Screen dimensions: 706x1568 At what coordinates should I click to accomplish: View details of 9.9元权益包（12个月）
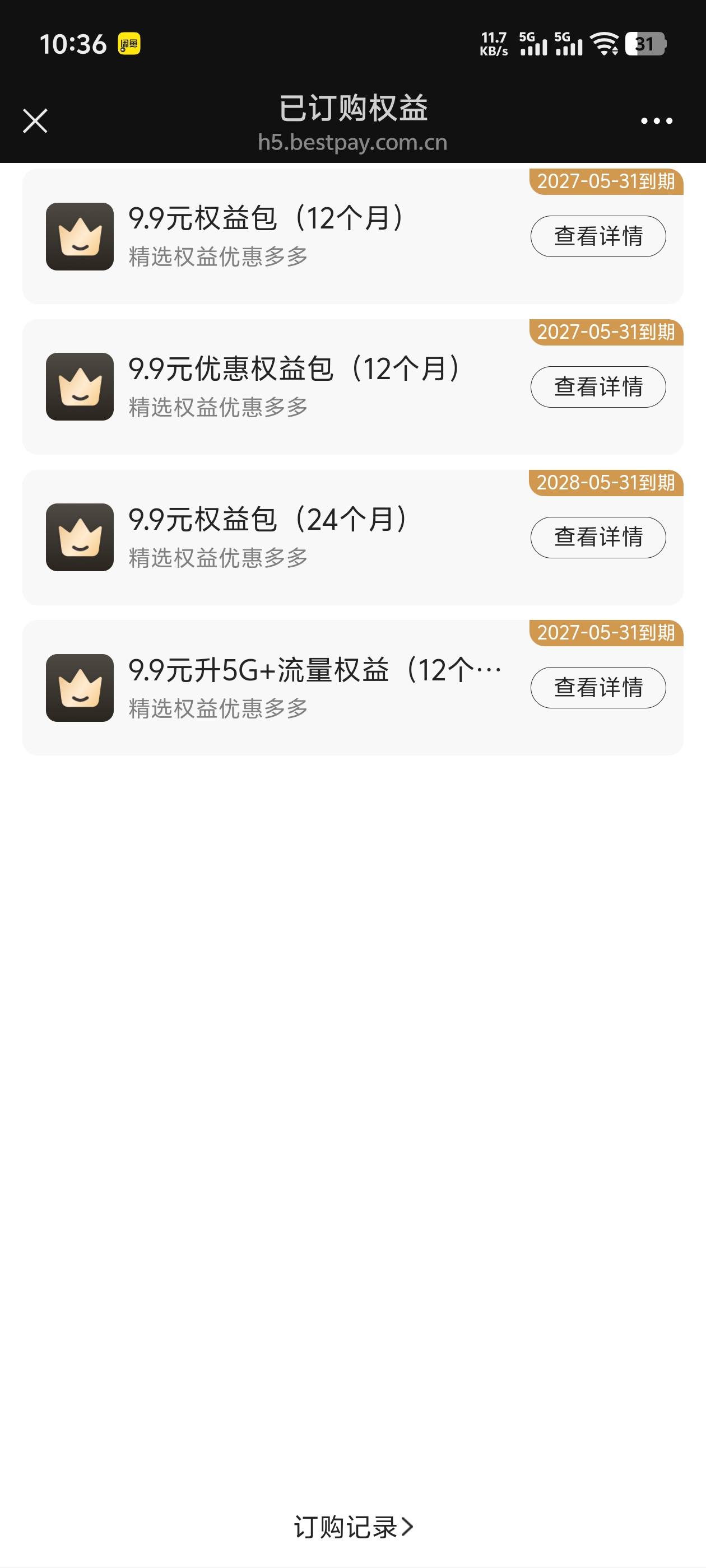pyautogui.click(x=597, y=236)
